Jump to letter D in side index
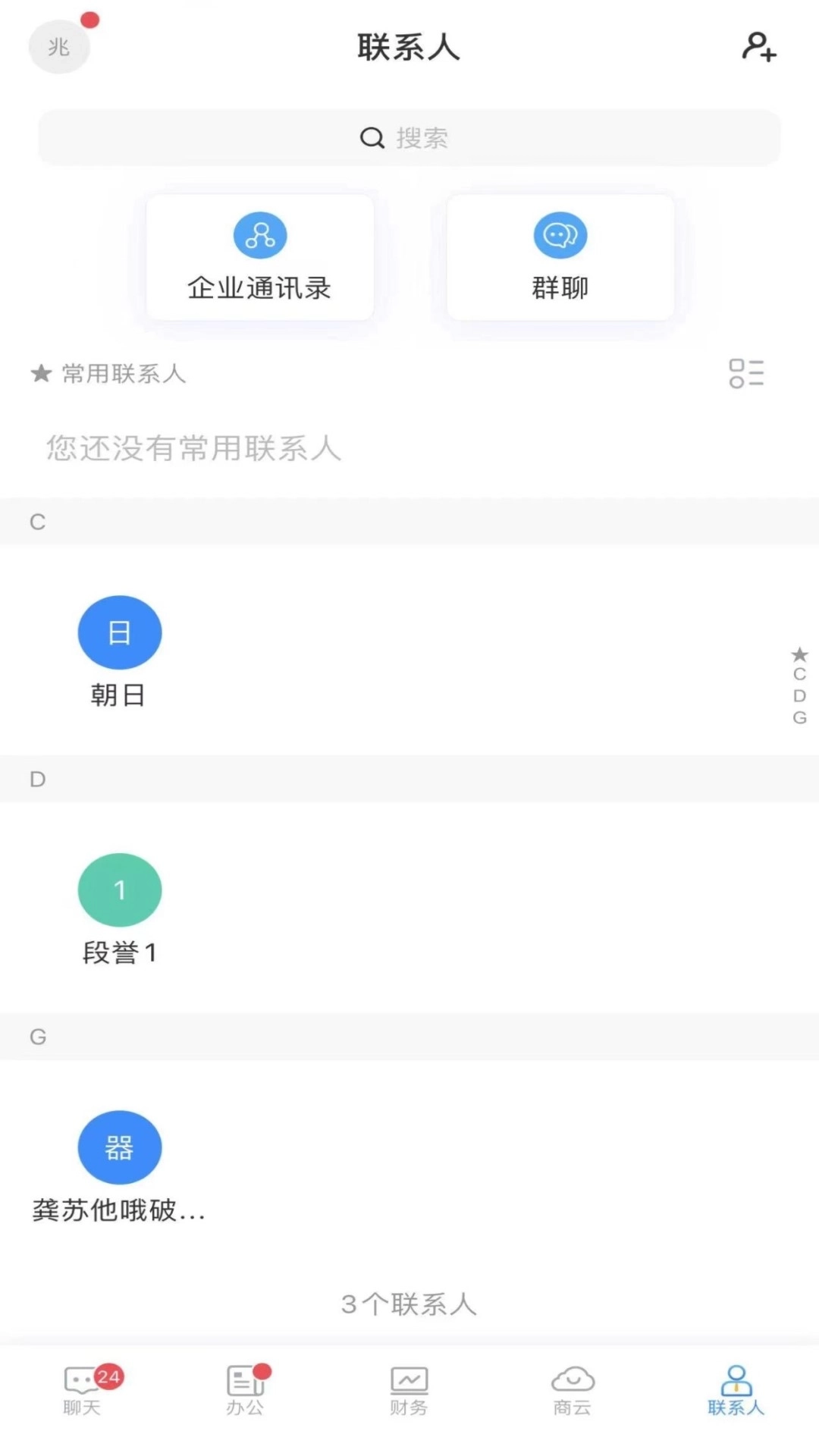The height and width of the screenshot is (1456, 819). (x=799, y=695)
